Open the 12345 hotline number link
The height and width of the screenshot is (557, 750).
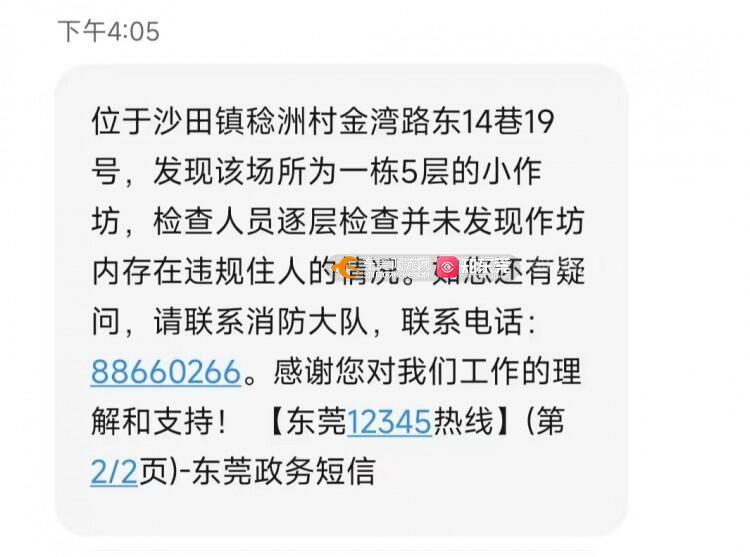click(389, 421)
